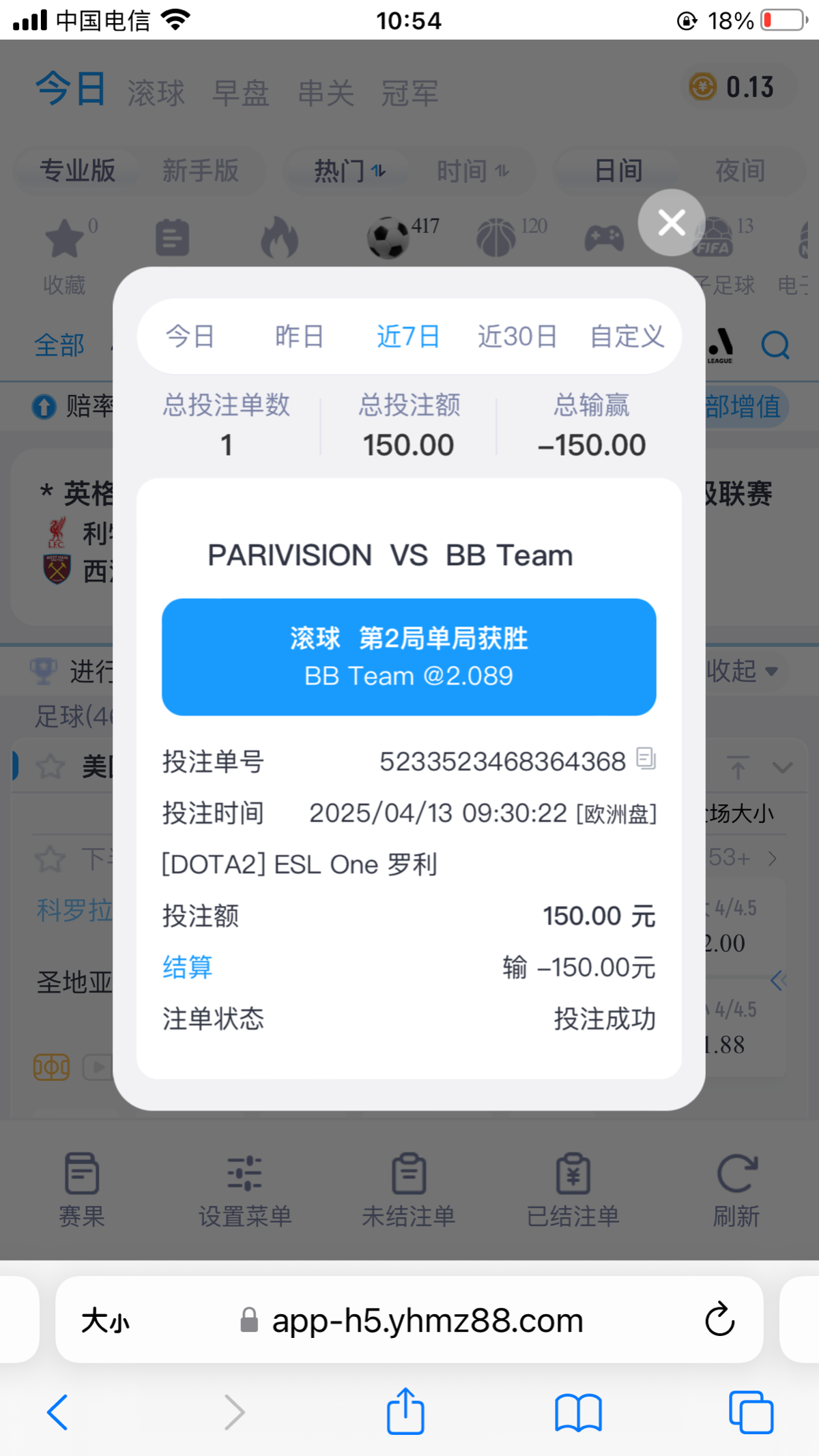Open Safari share sheet
Screen dimensions: 819x1456
point(405,1411)
